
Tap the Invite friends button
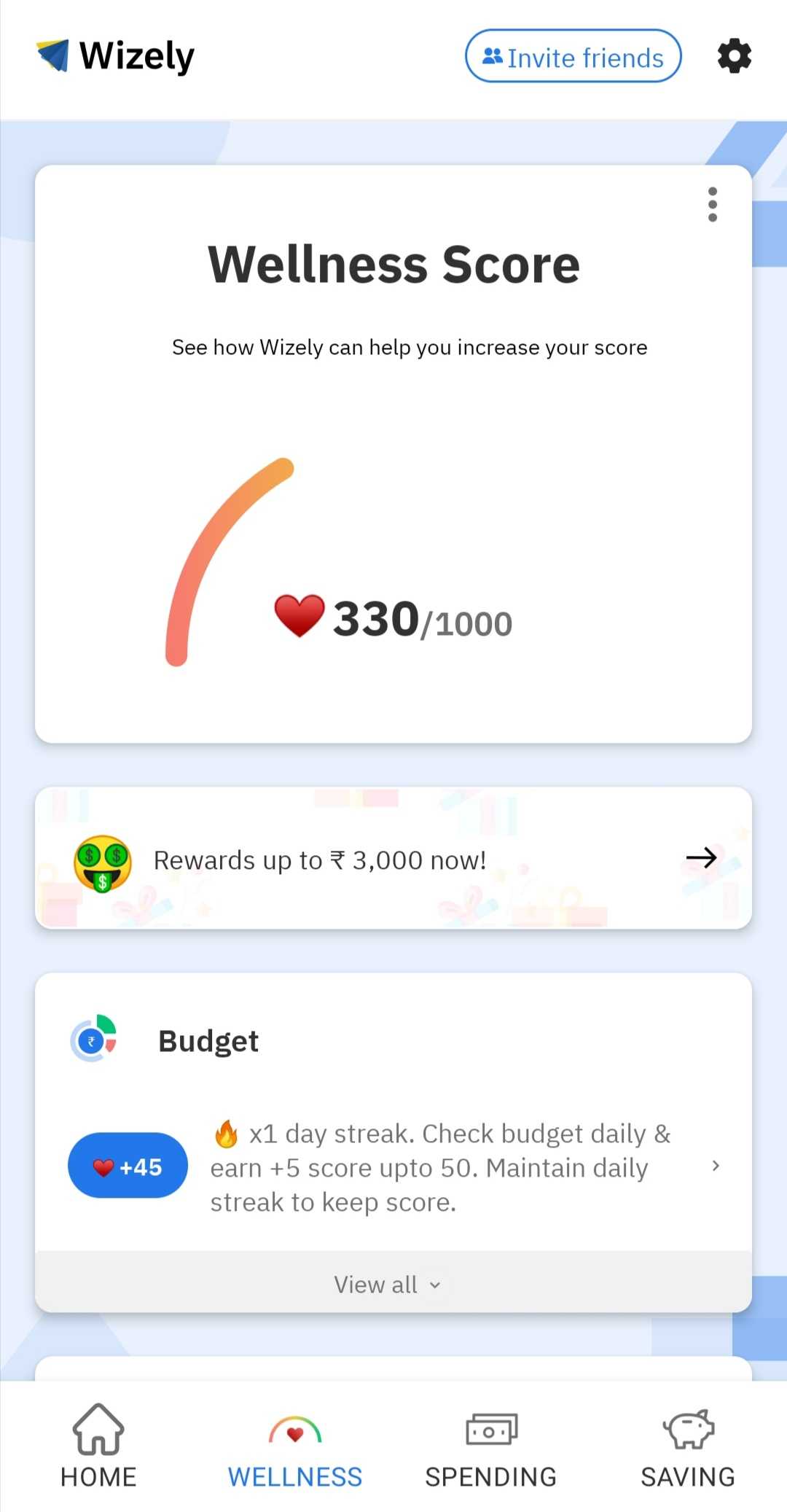coord(573,57)
